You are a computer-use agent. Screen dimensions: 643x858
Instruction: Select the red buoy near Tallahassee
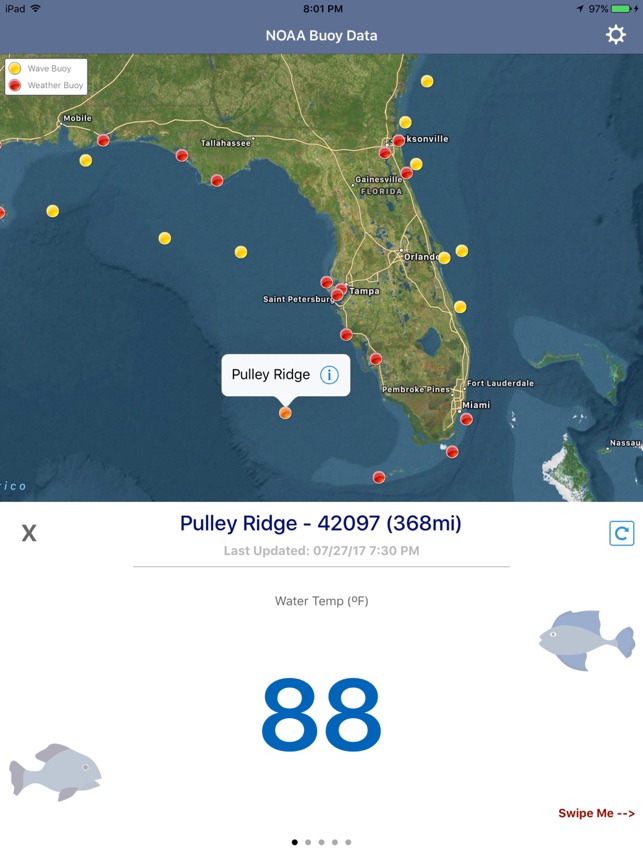tap(182, 155)
